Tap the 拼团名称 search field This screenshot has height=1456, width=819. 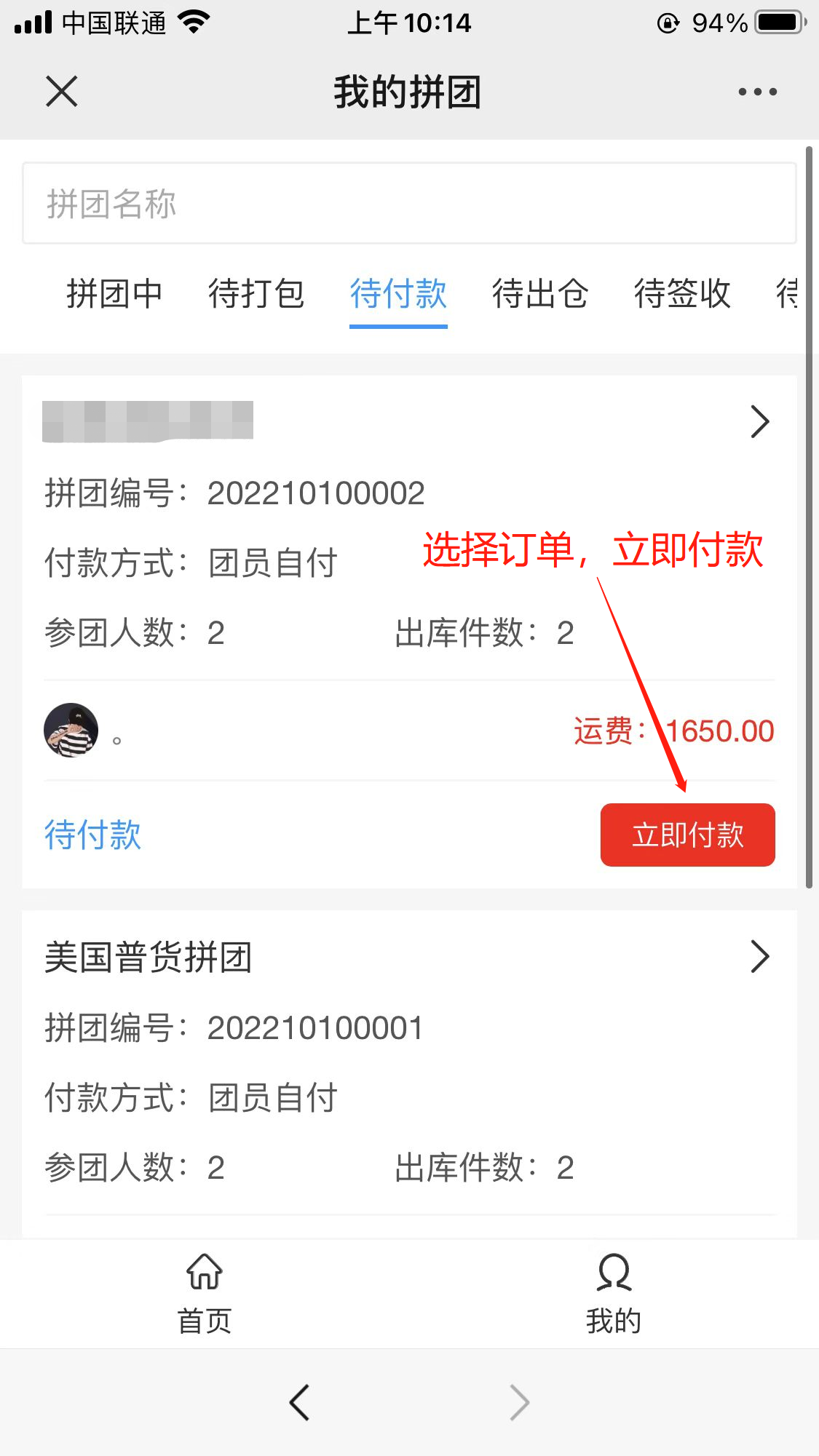[408, 203]
